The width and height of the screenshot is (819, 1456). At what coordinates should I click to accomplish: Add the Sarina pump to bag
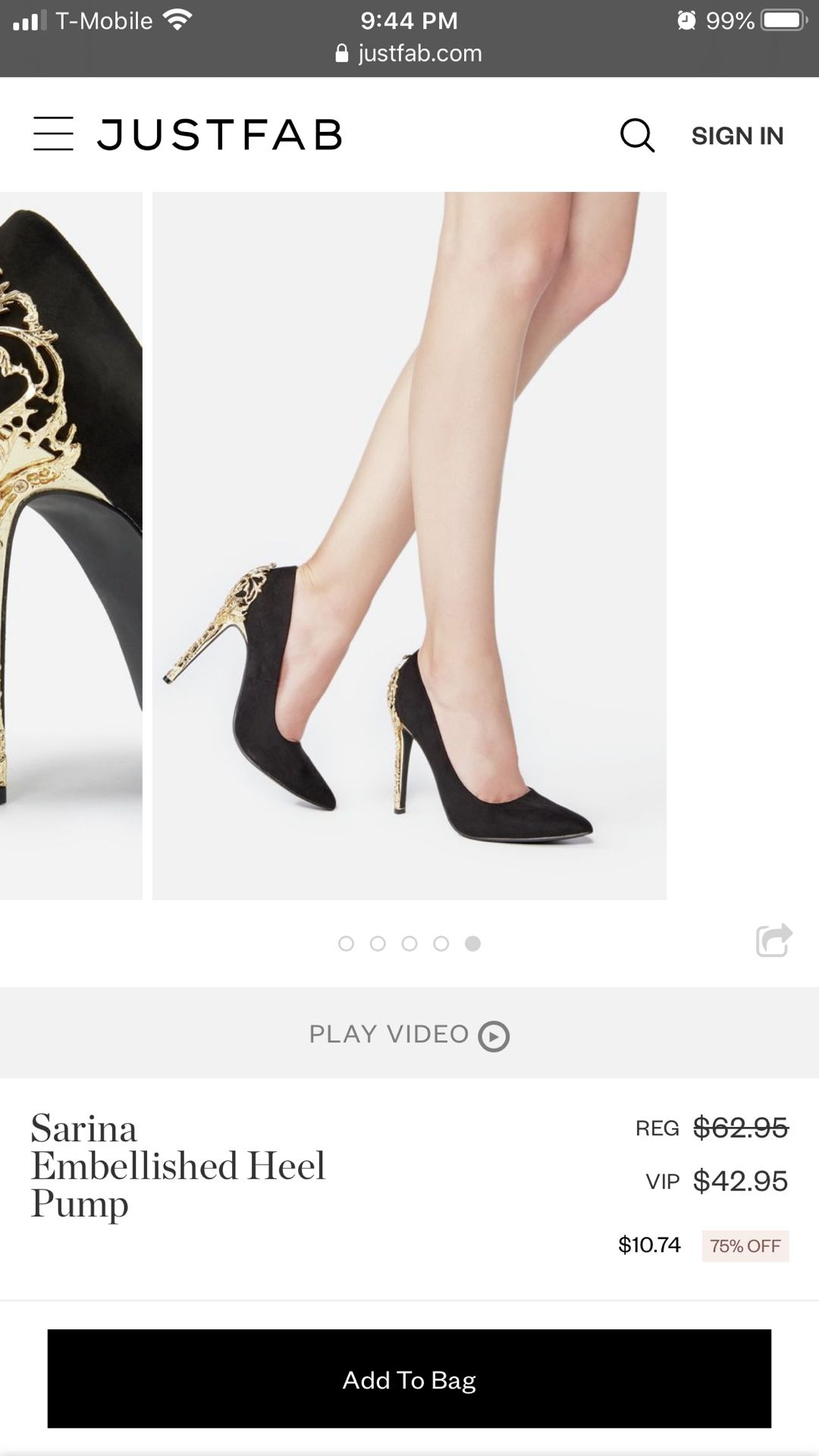tap(409, 1379)
